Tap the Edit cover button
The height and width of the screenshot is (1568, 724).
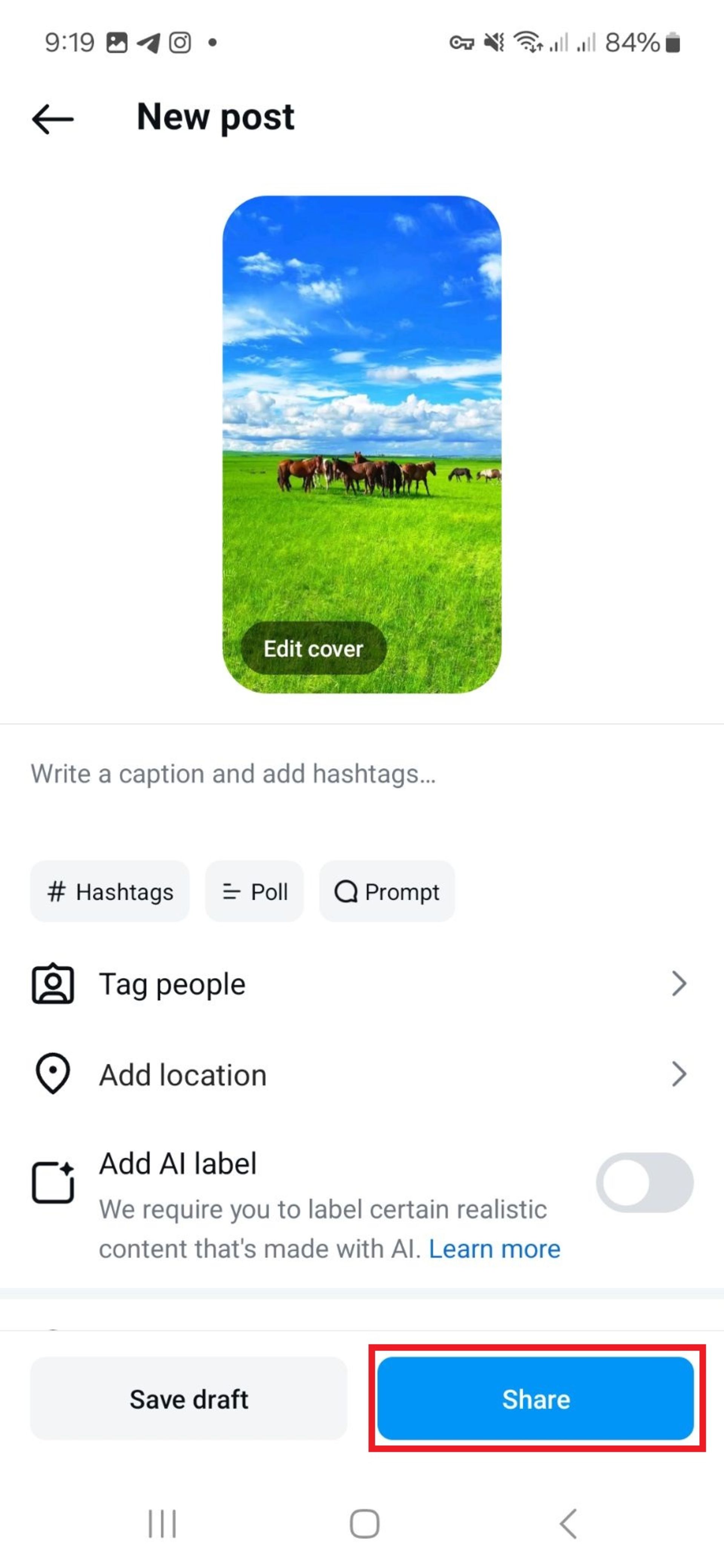point(313,648)
